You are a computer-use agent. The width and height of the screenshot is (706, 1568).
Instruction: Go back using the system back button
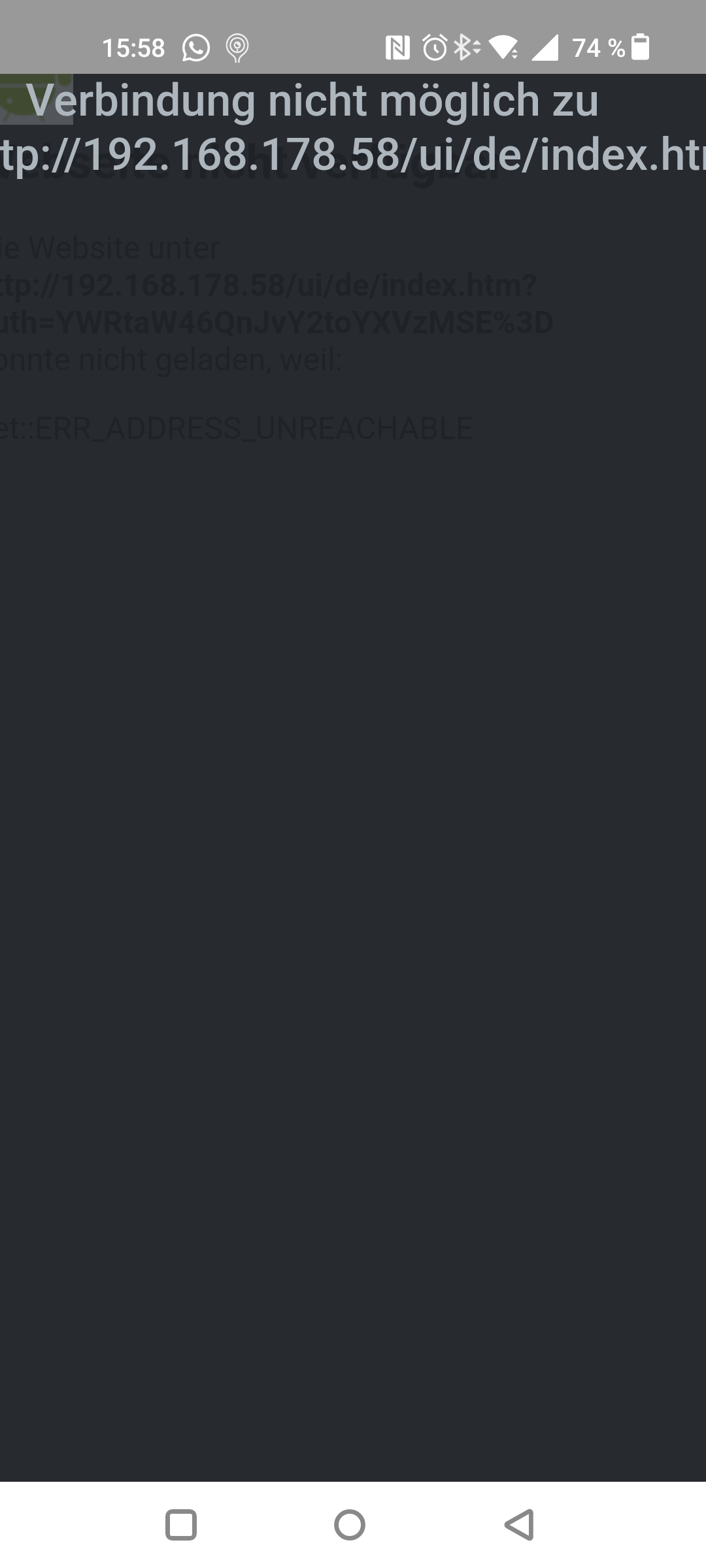pos(520,1525)
